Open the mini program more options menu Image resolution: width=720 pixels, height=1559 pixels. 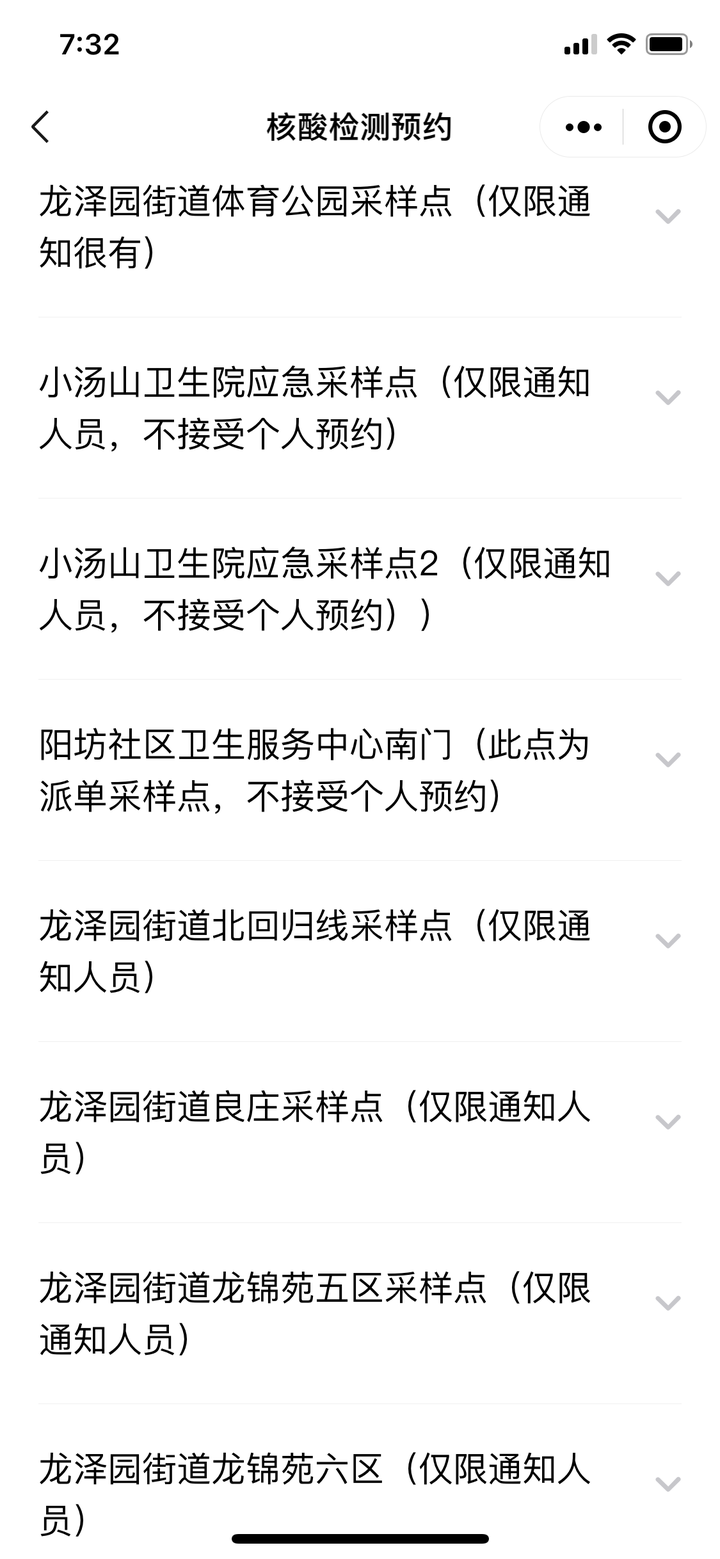[583, 127]
